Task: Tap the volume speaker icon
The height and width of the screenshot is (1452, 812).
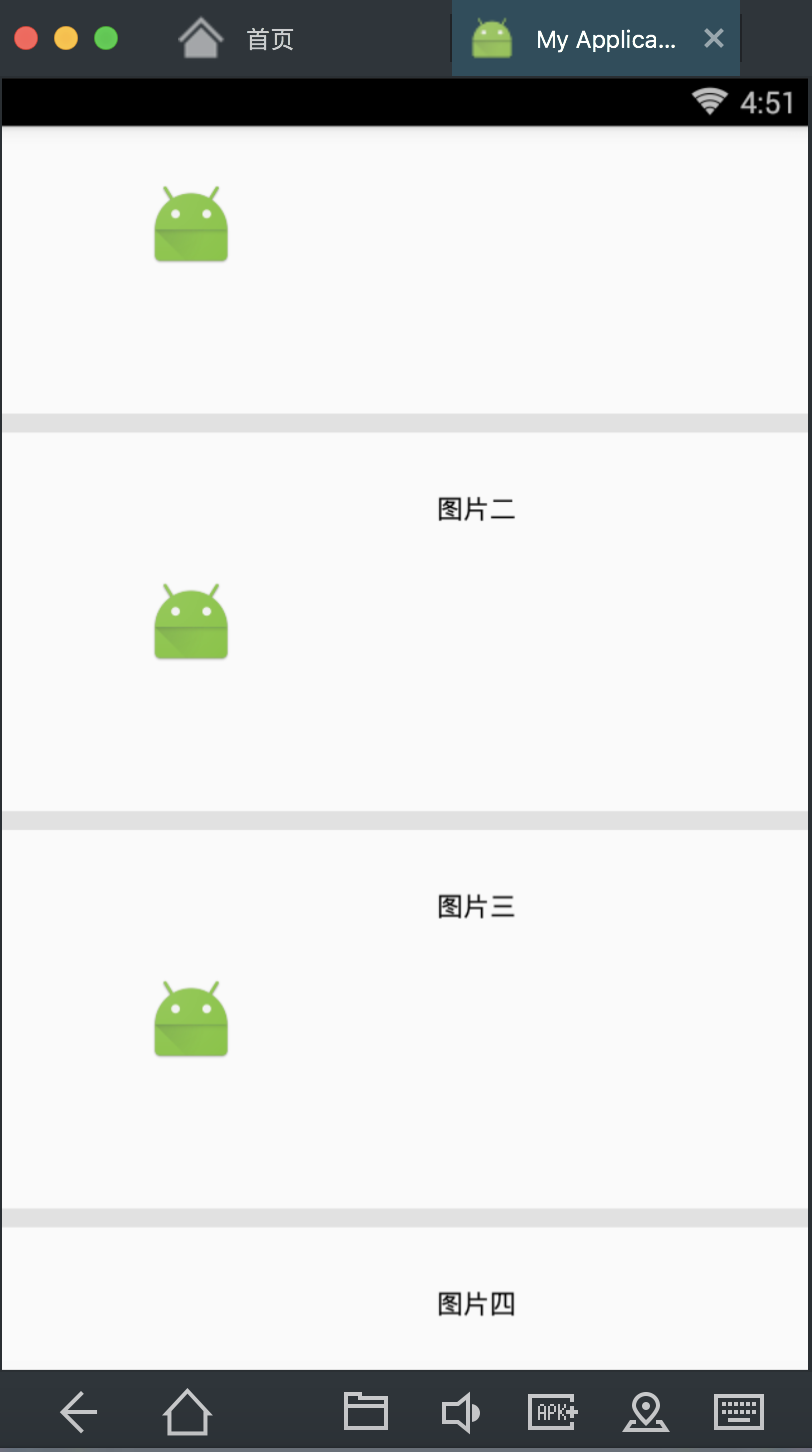Action: [x=460, y=1413]
